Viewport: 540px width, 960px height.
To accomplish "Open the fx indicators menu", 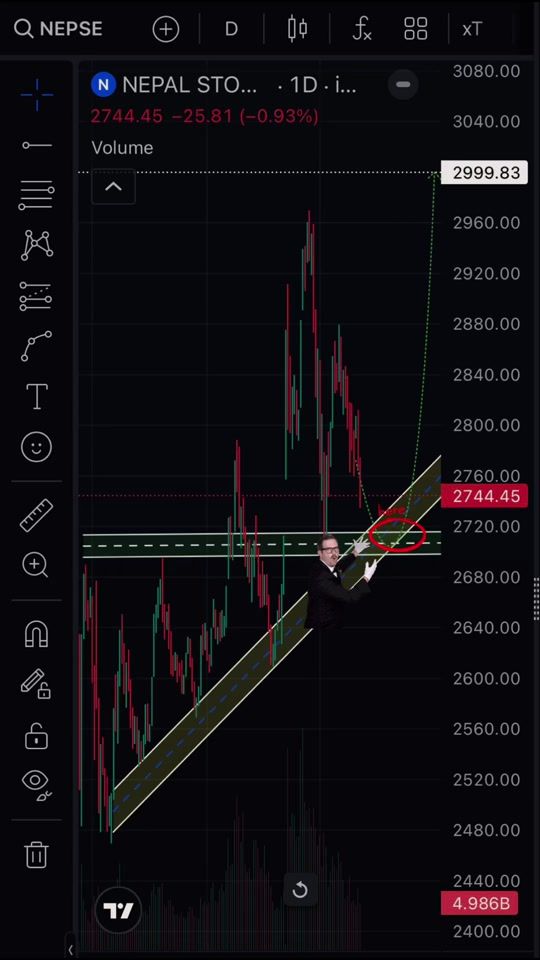I will [x=362, y=29].
